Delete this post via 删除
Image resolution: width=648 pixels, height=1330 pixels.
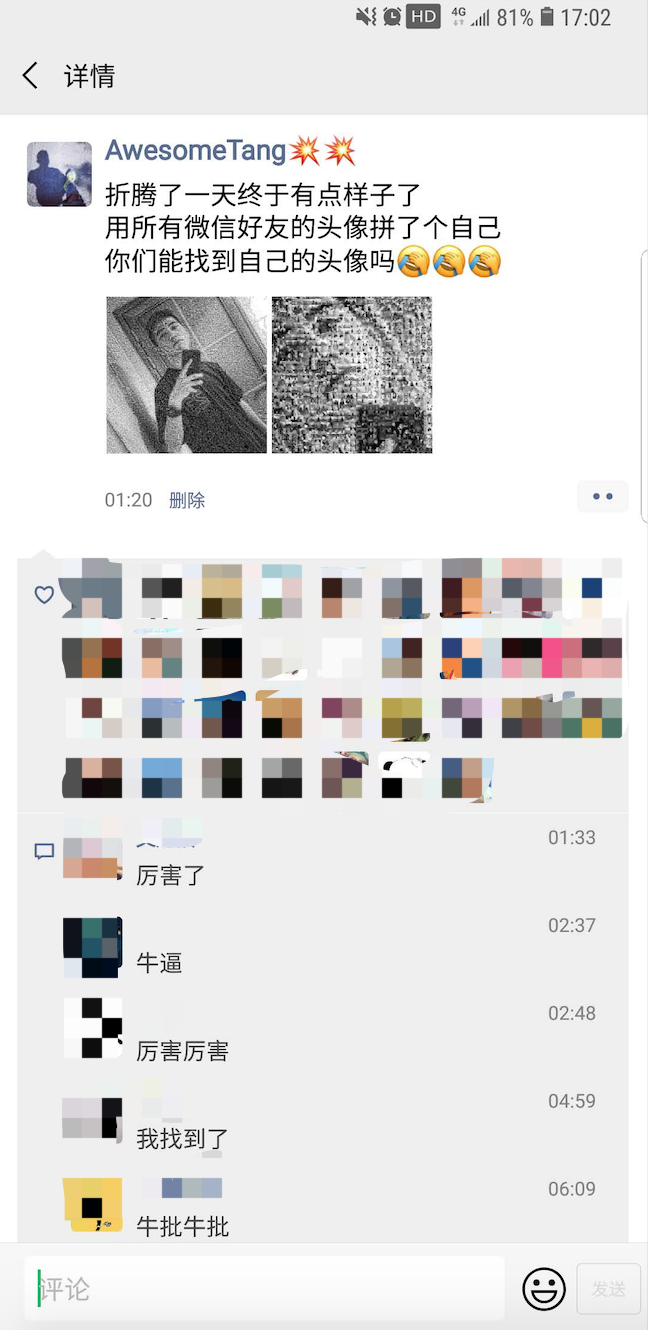187,500
